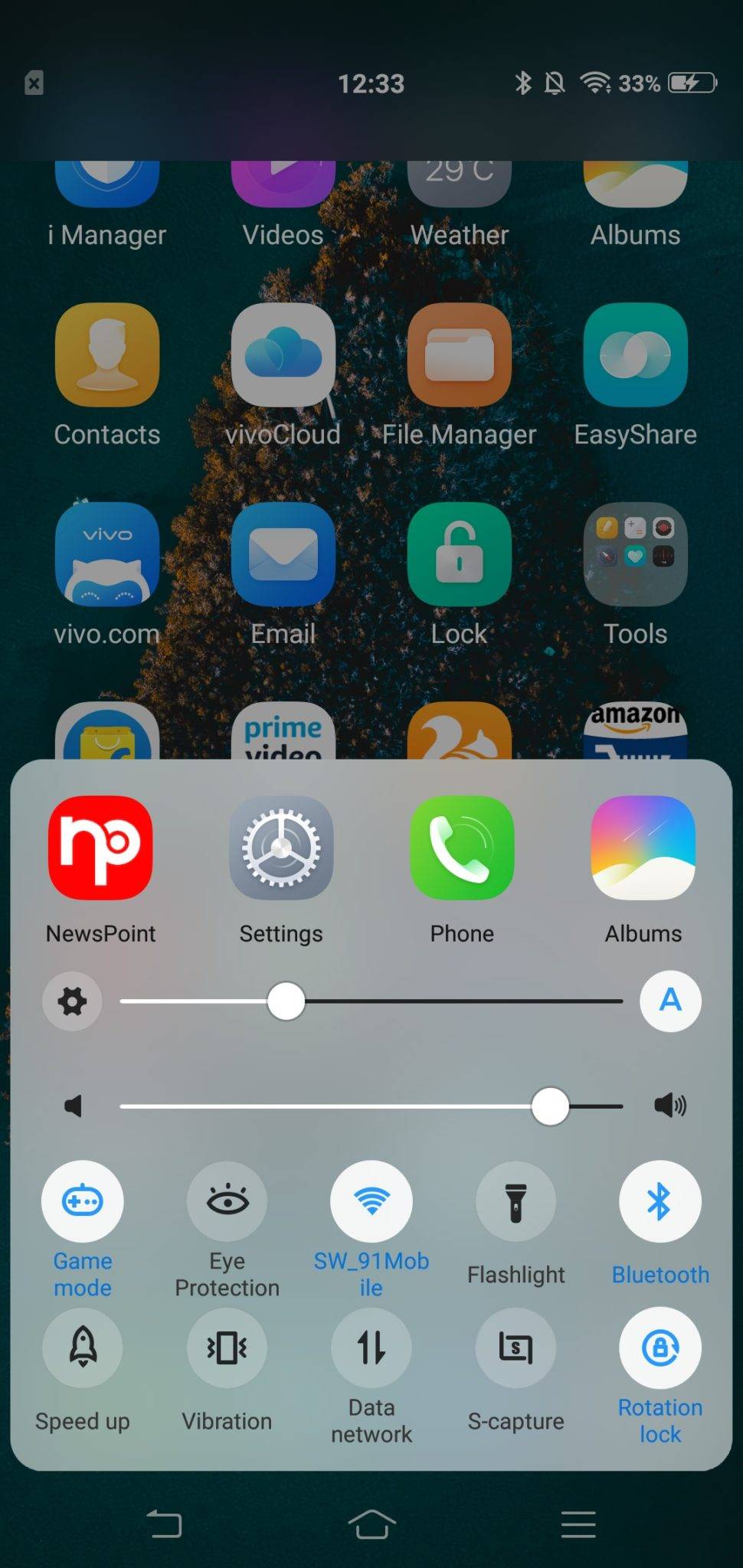Open brightness settings gear icon
This screenshot has width=743, height=1568.
72,1001
